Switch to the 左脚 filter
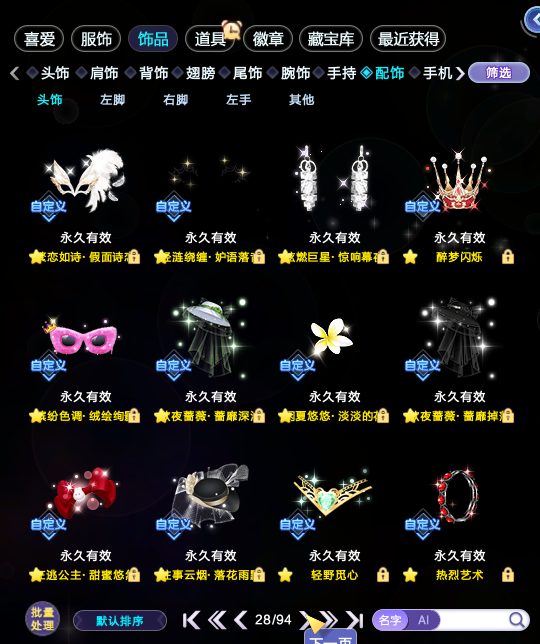The height and width of the screenshot is (644, 540). tap(113, 100)
